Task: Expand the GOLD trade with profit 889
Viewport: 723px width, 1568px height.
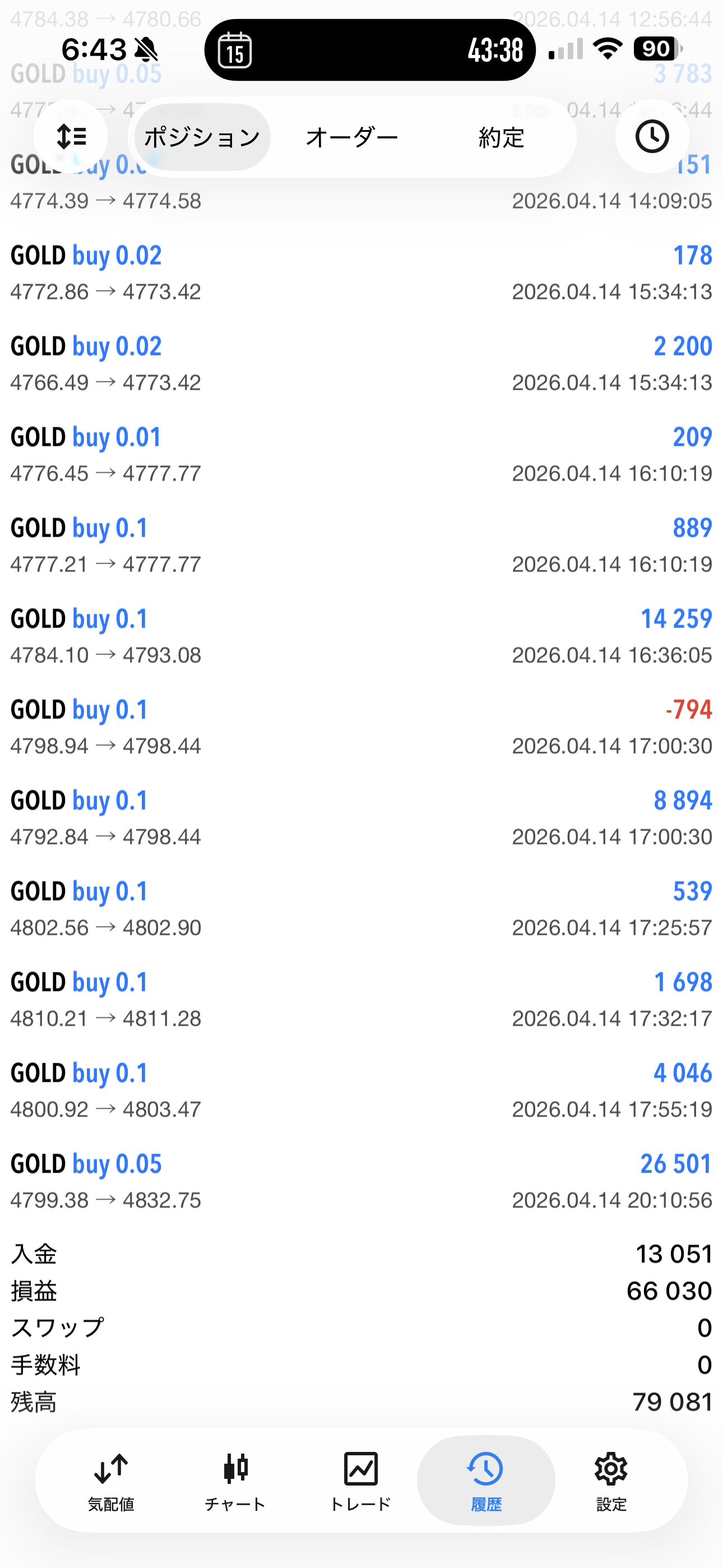Action: pyautogui.click(x=361, y=546)
